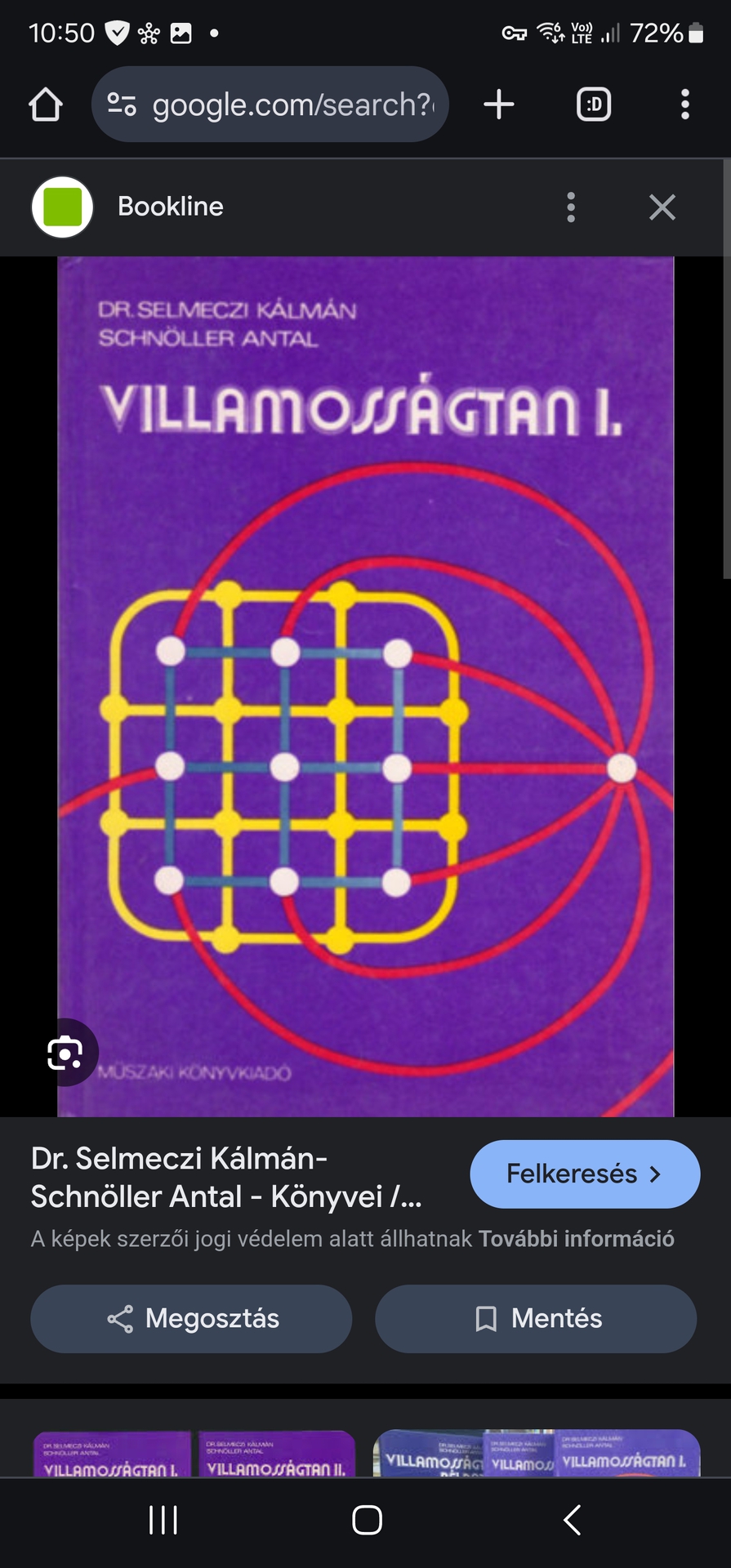This screenshot has height=1568, width=731.
Task: Open recent apps from navigation bar
Action: (163, 1521)
